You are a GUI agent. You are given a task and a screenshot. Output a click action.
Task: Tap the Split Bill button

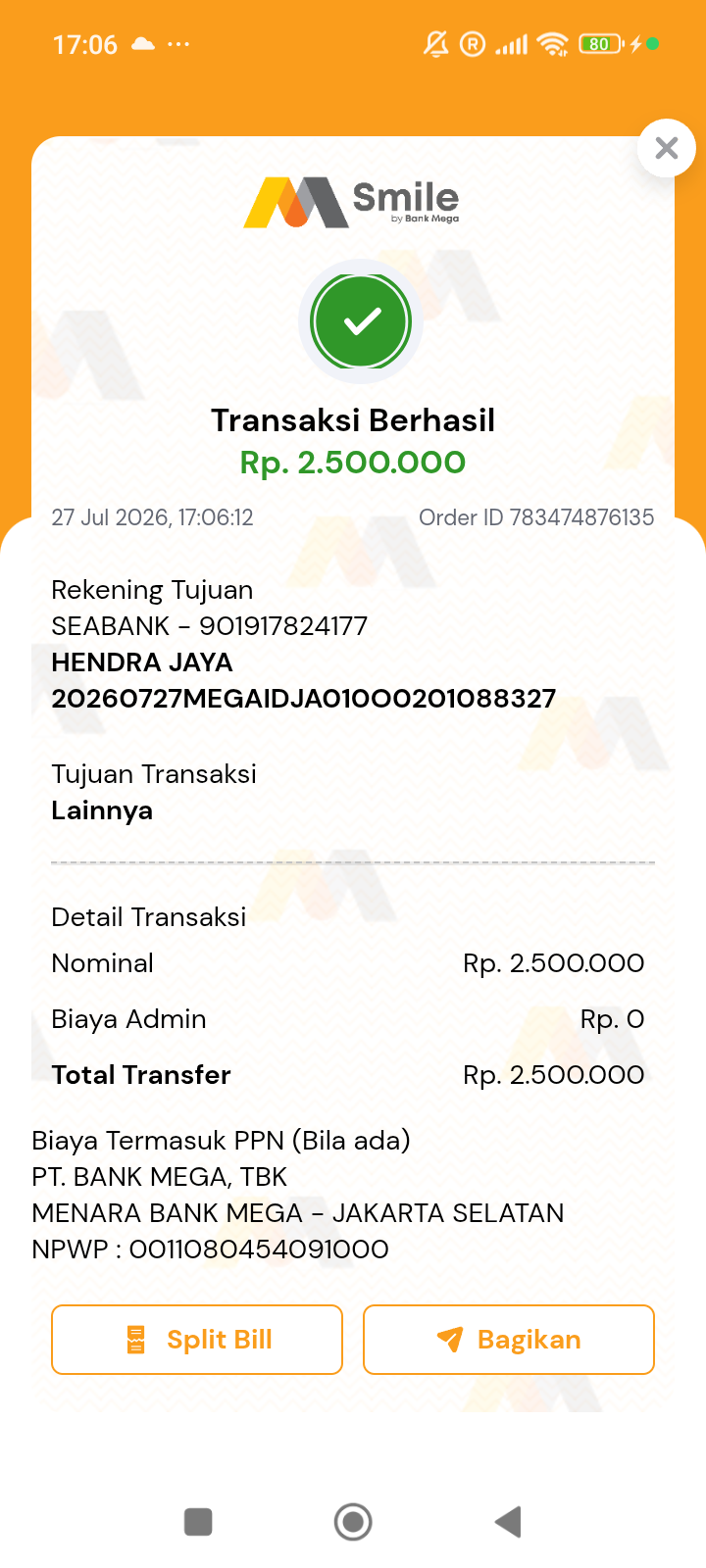pos(197,1340)
